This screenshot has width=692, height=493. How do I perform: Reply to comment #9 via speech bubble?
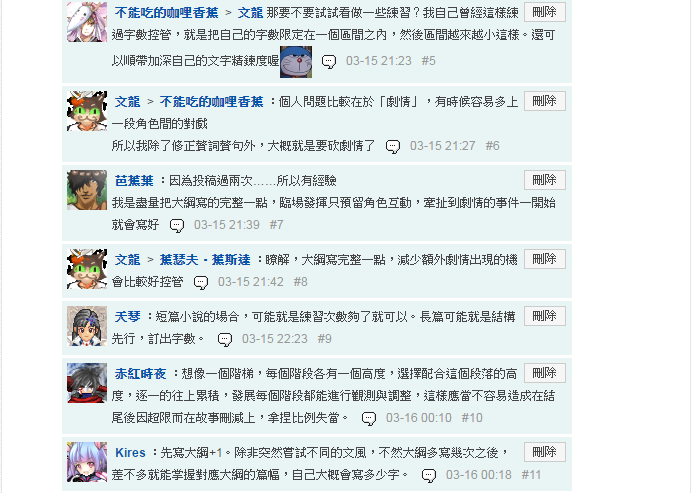point(225,339)
